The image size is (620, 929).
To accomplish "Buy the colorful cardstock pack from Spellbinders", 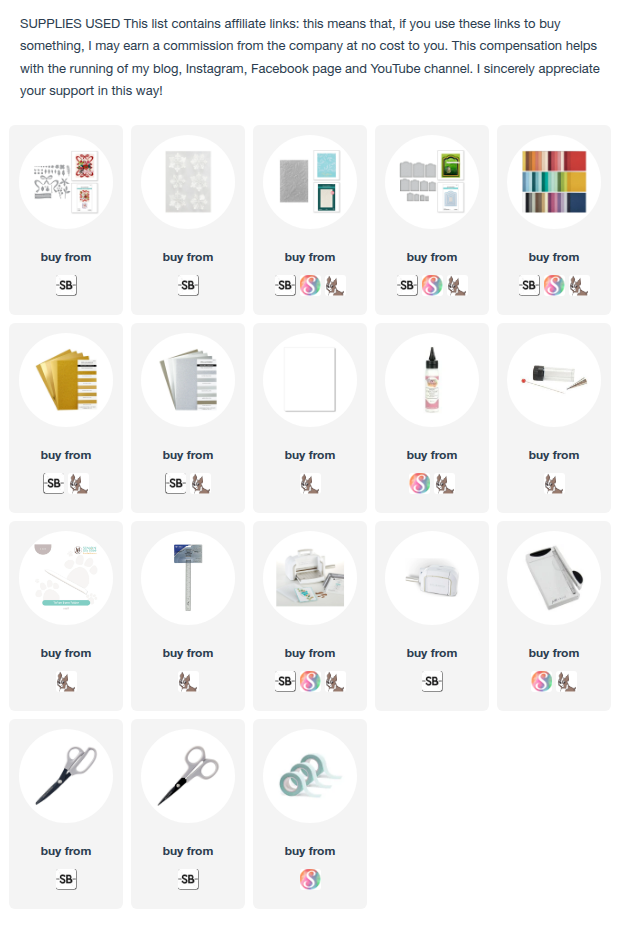I will coord(530,285).
